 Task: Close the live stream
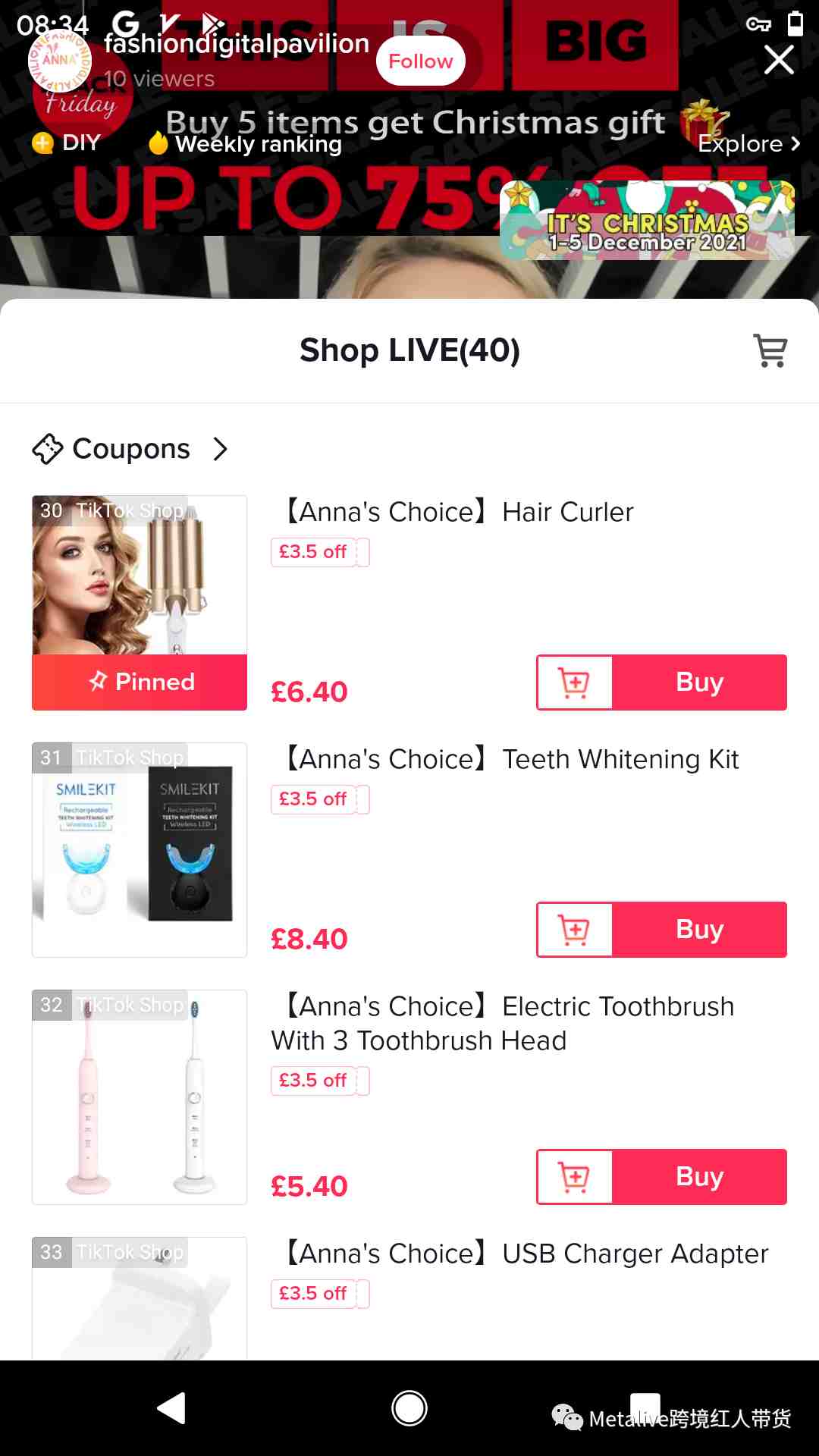pyautogui.click(x=779, y=60)
